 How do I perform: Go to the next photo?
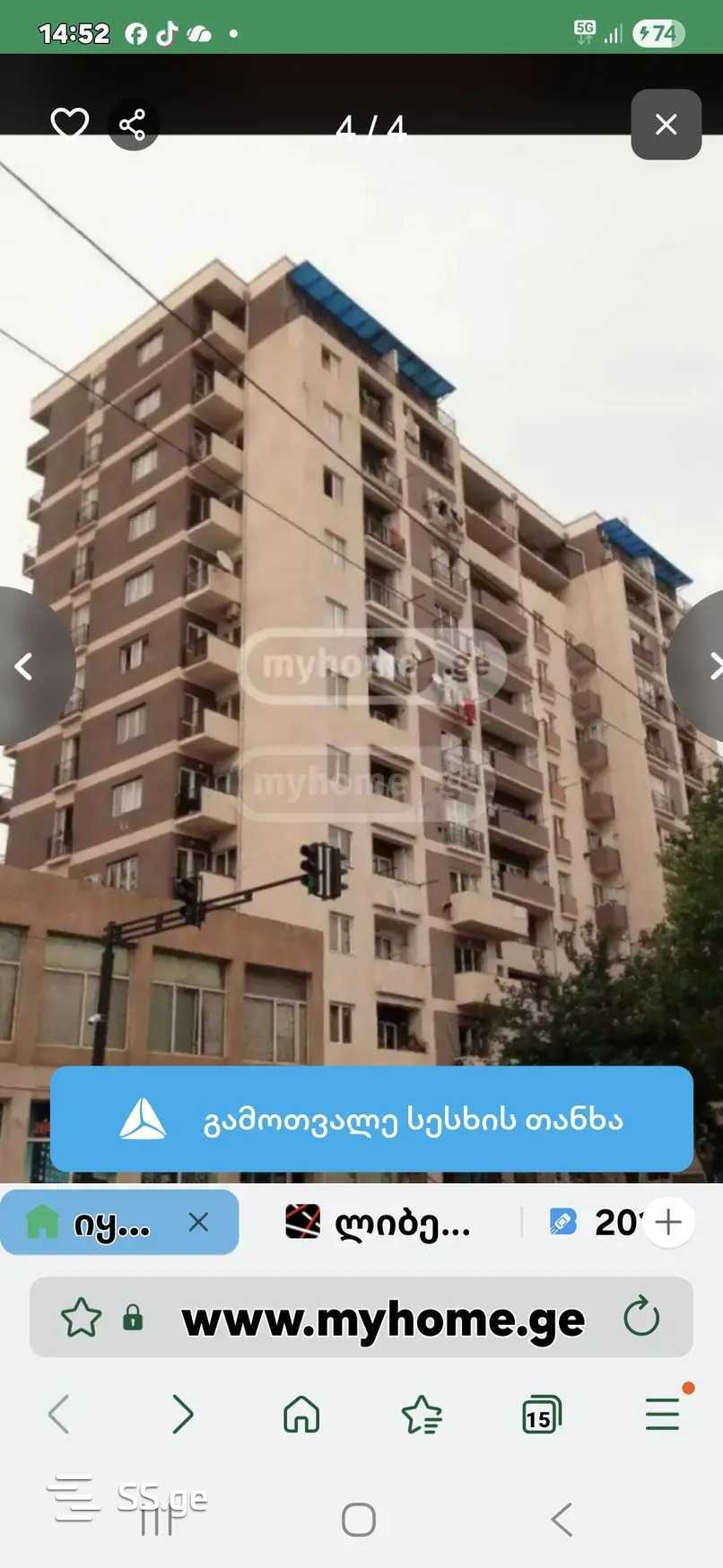click(709, 666)
